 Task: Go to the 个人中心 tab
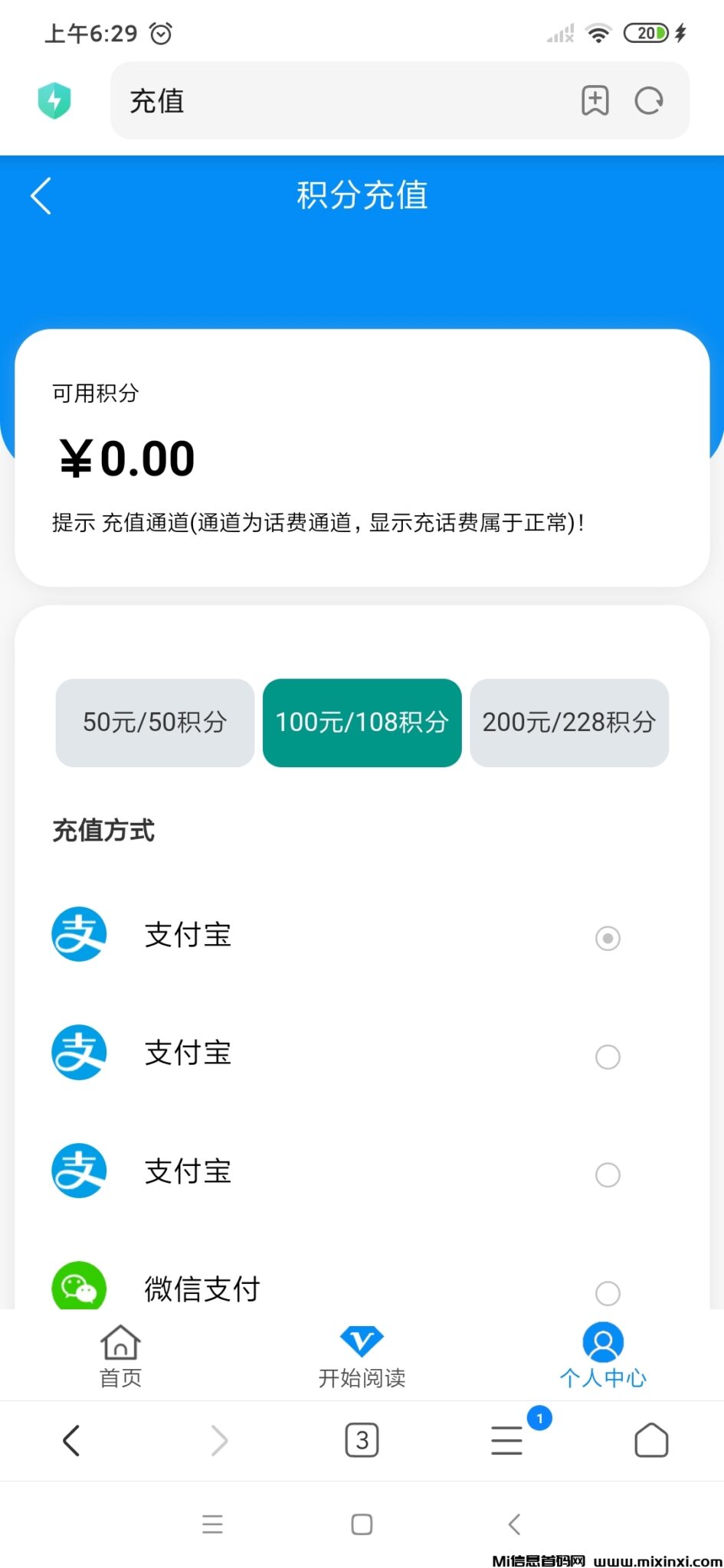pyautogui.click(x=603, y=1356)
